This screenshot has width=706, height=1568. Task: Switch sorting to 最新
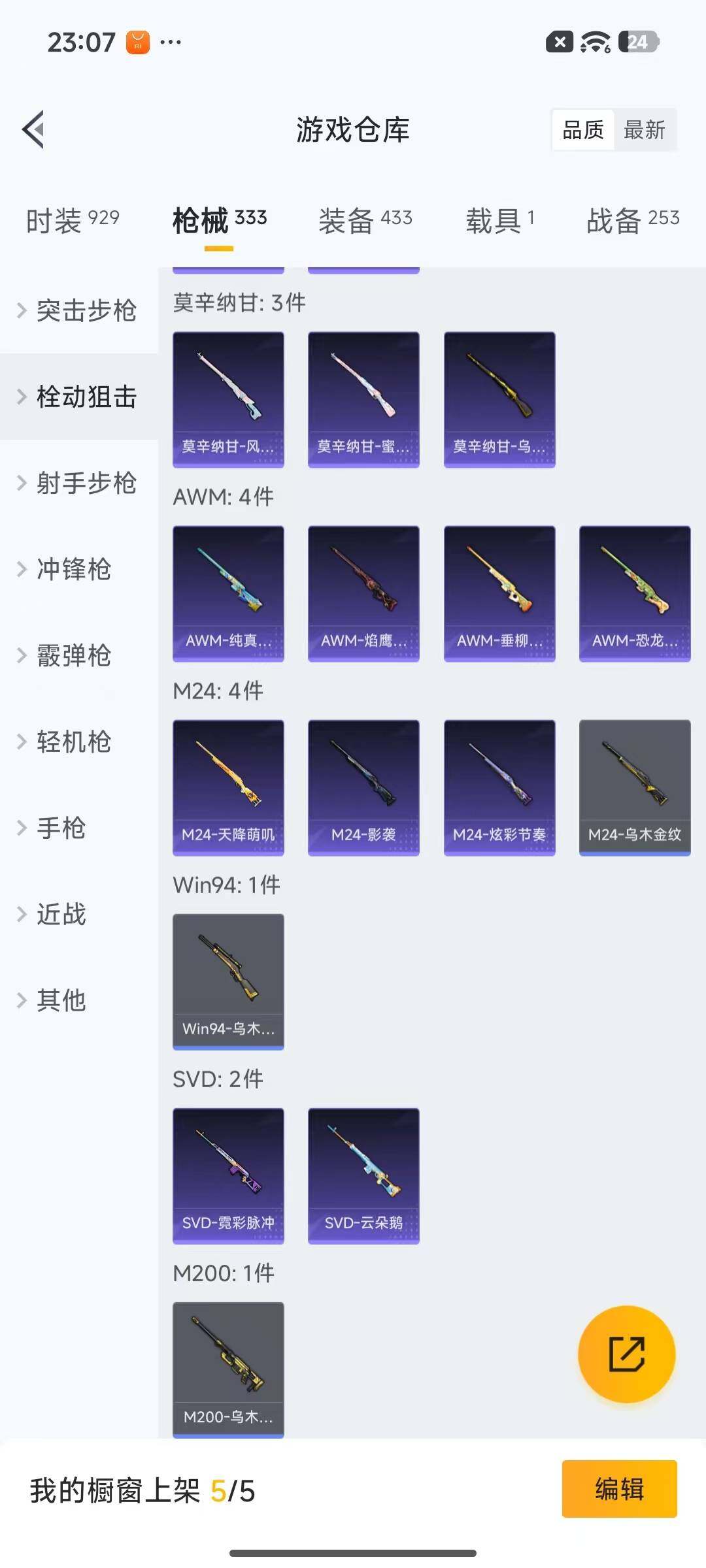click(x=646, y=129)
